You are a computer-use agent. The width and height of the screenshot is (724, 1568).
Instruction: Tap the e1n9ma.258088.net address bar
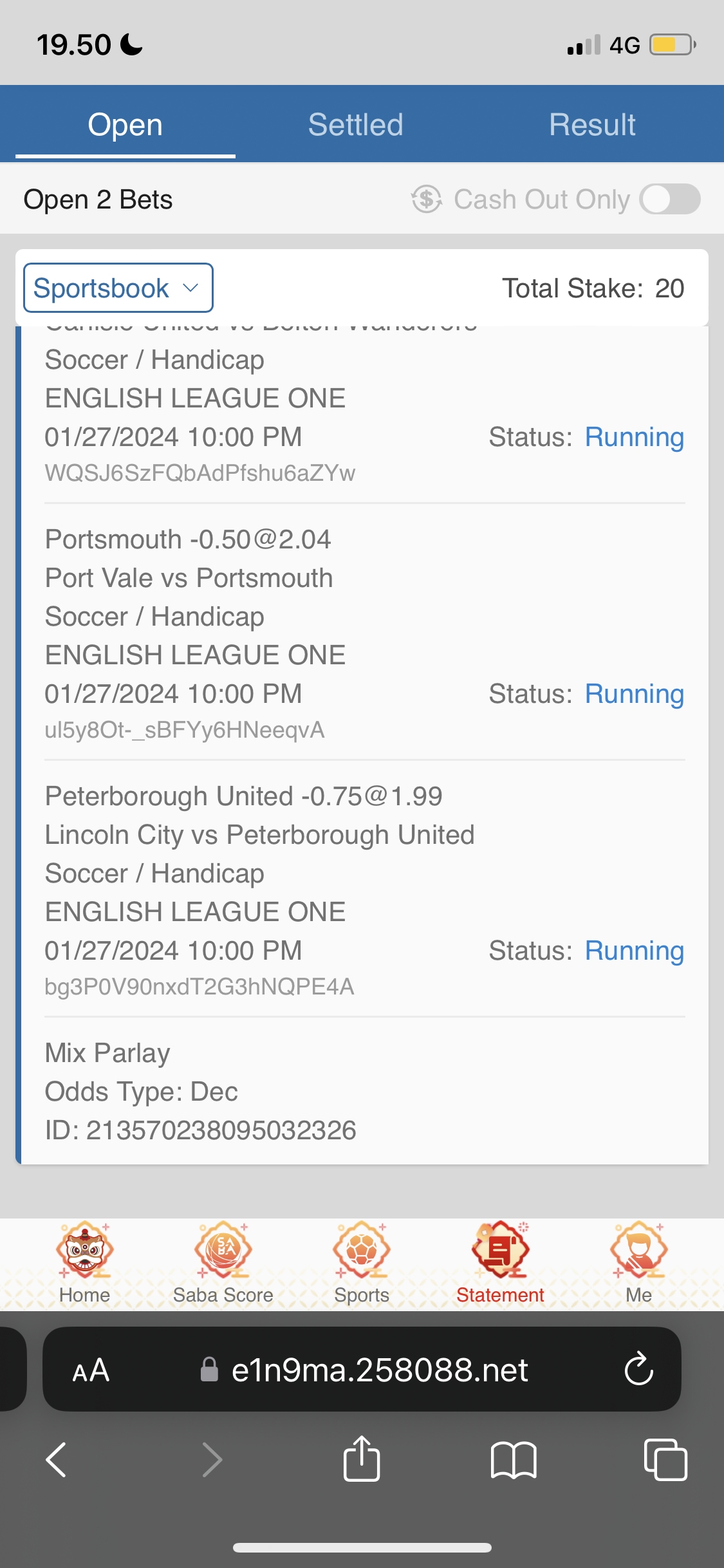tap(380, 1370)
